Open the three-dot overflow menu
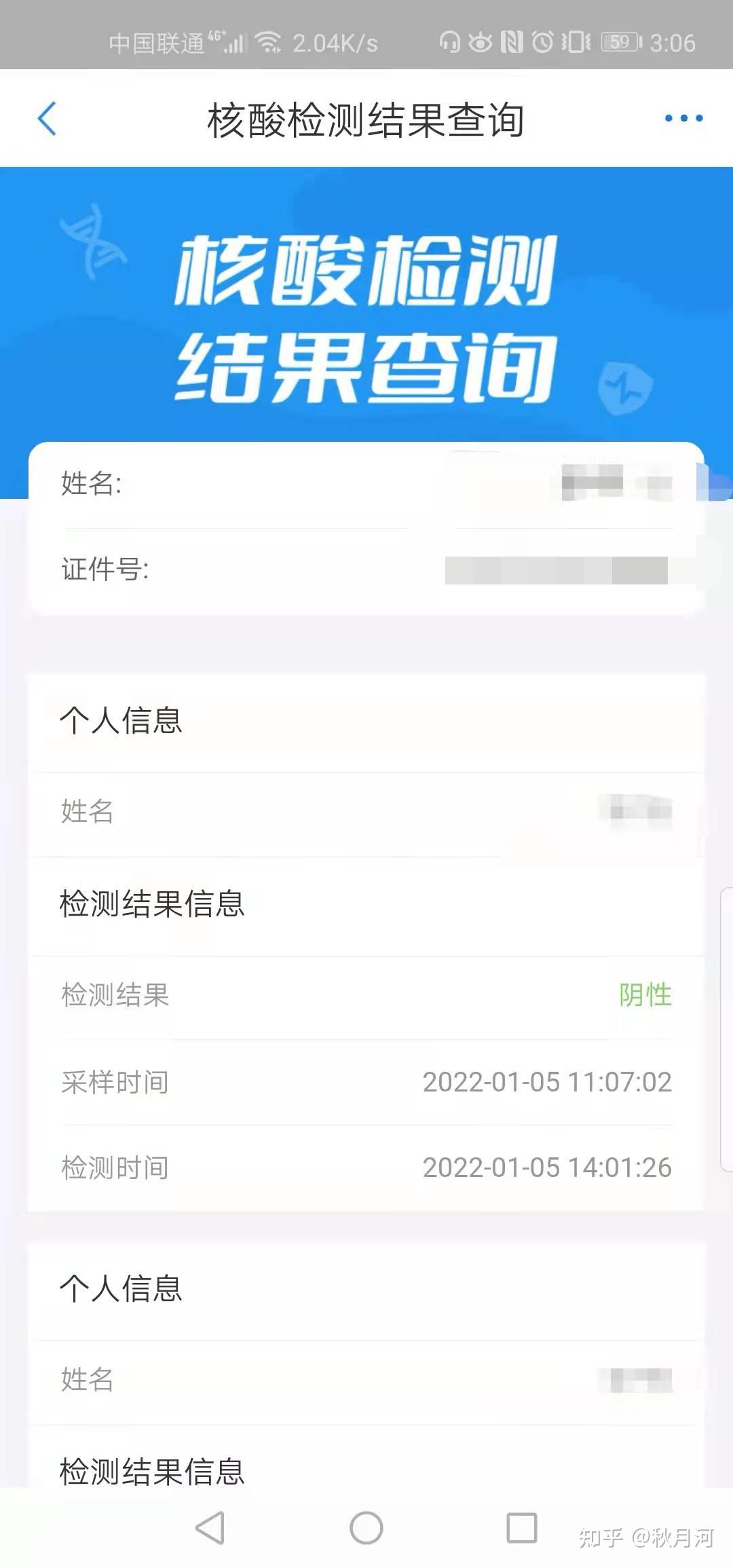 coord(683,118)
